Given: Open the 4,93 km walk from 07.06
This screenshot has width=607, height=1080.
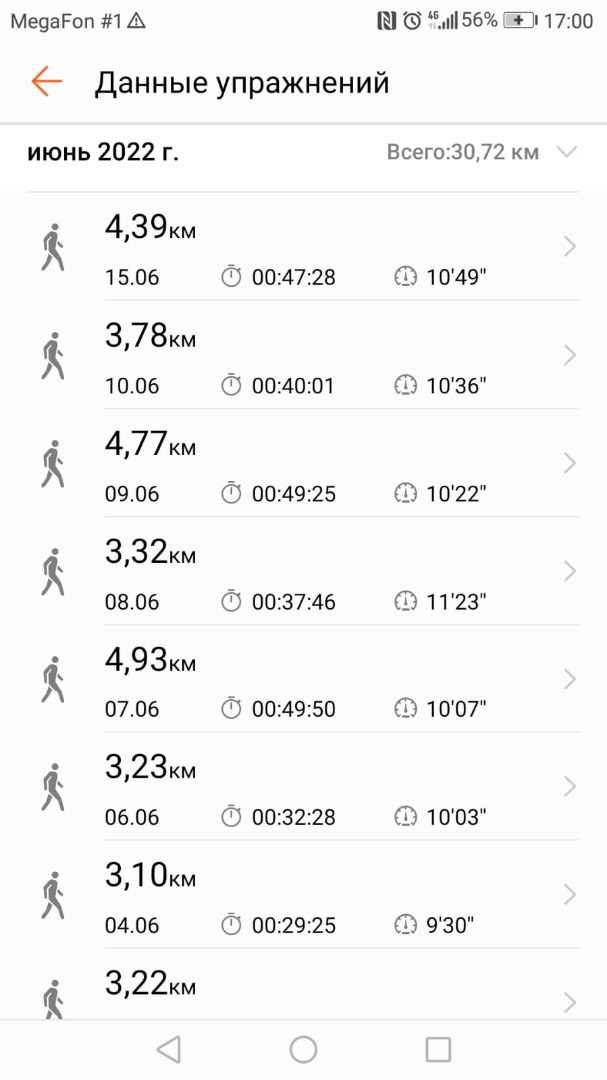Looking at the screenshot, I should [x=303, y=678].
